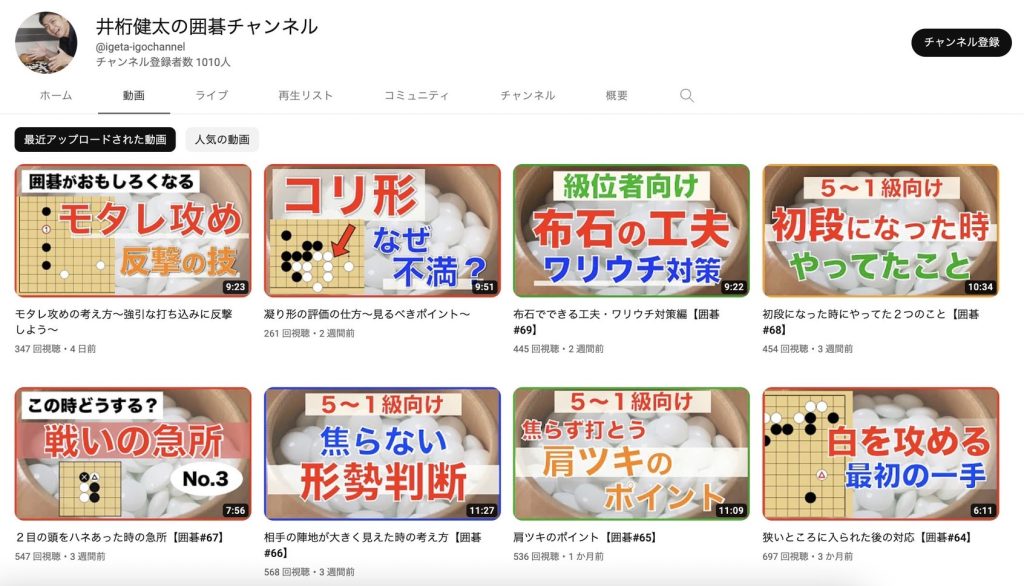This screenshot has width=1024, height=586.
Task: Subscribe with the チャンネル登録 button
Action: (961, 42)
